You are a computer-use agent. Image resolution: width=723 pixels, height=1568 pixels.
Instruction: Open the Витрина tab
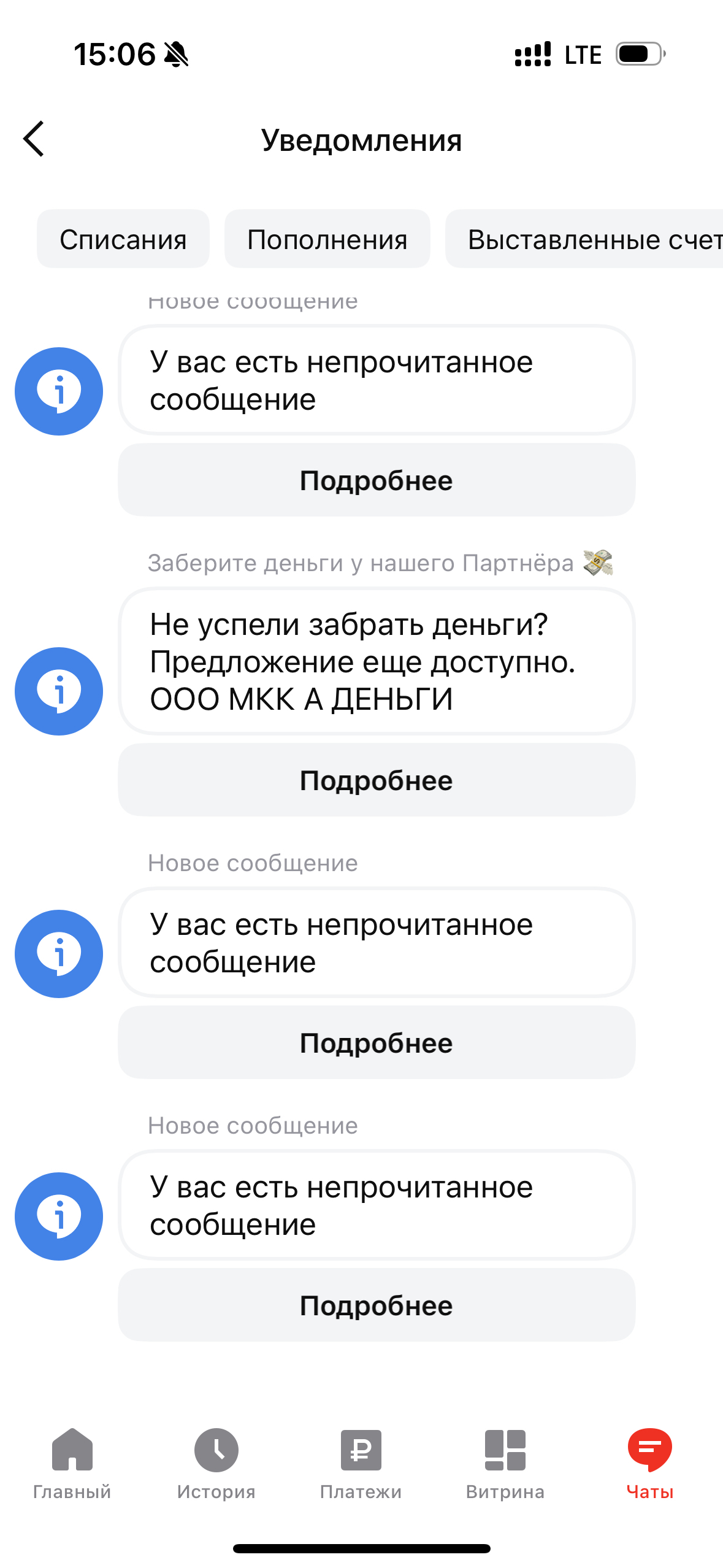pos(505,1464)
